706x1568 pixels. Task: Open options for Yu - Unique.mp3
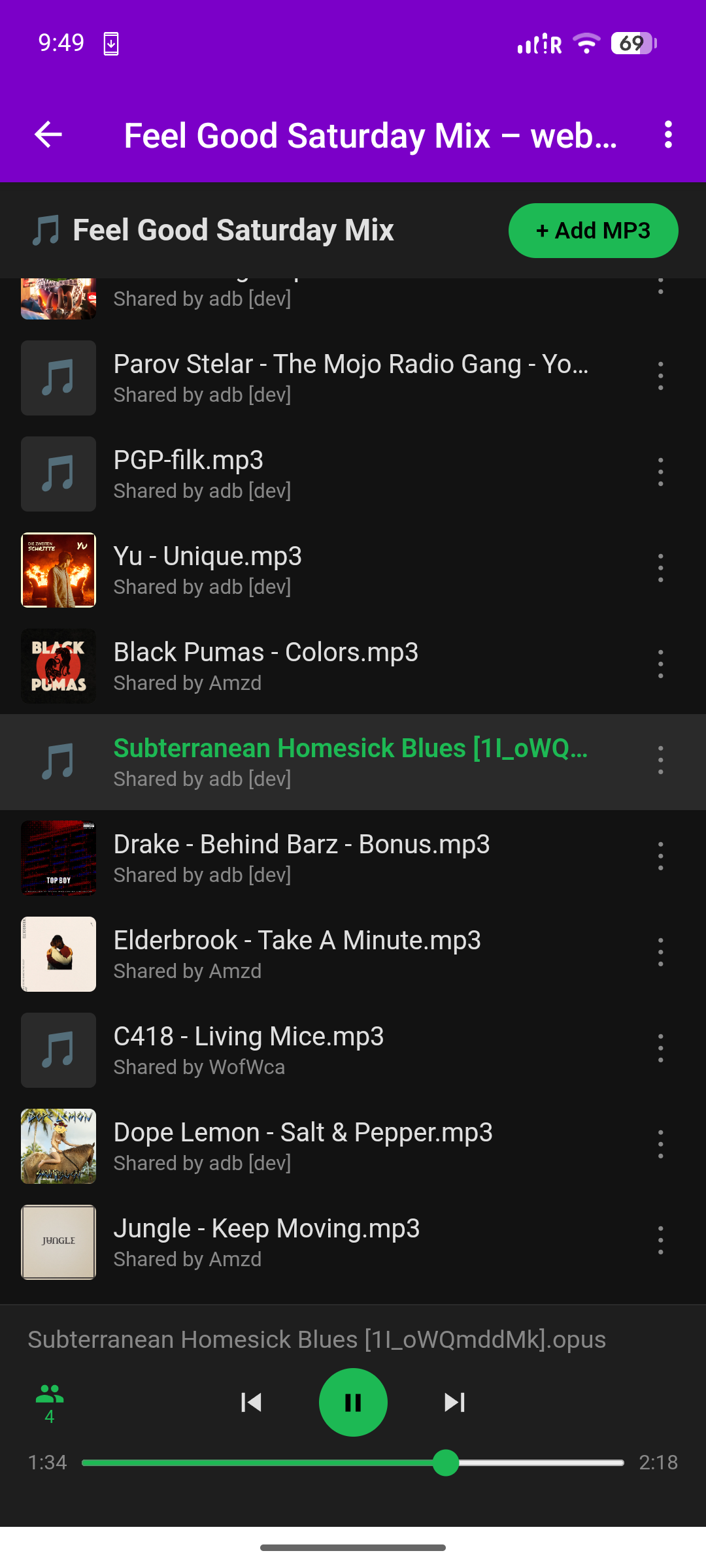660,568
